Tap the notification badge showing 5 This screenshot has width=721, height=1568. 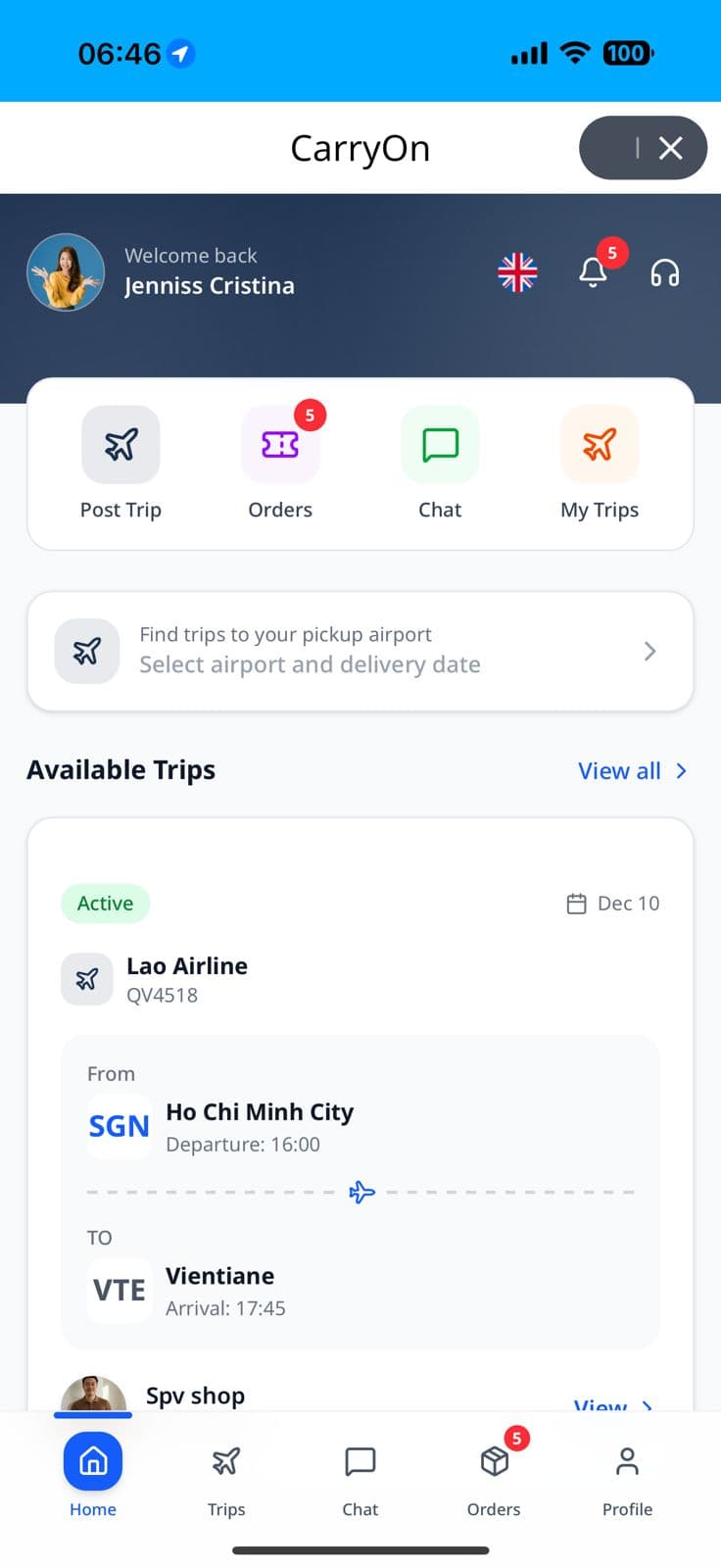612,253
